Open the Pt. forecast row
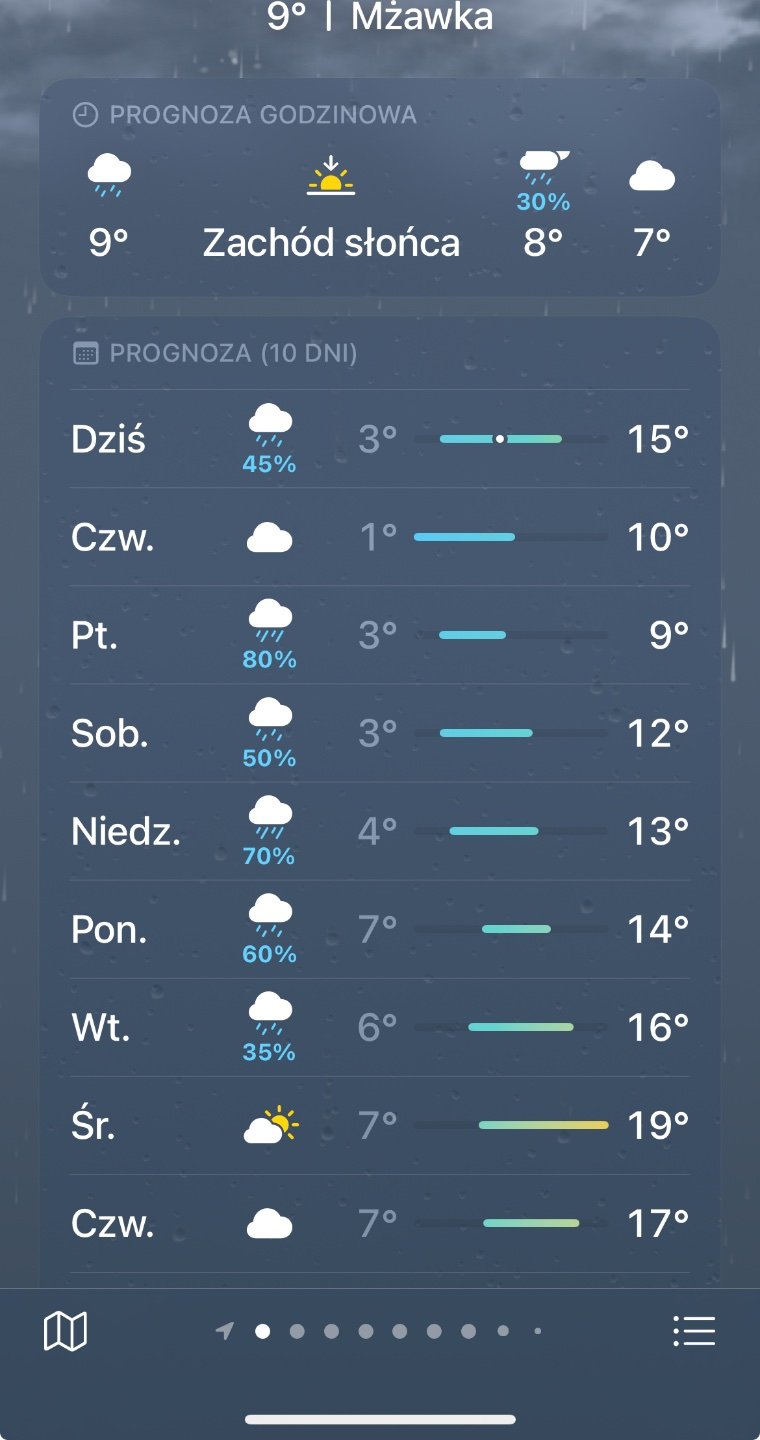The image size is (760, 1440). click(380, 635)
